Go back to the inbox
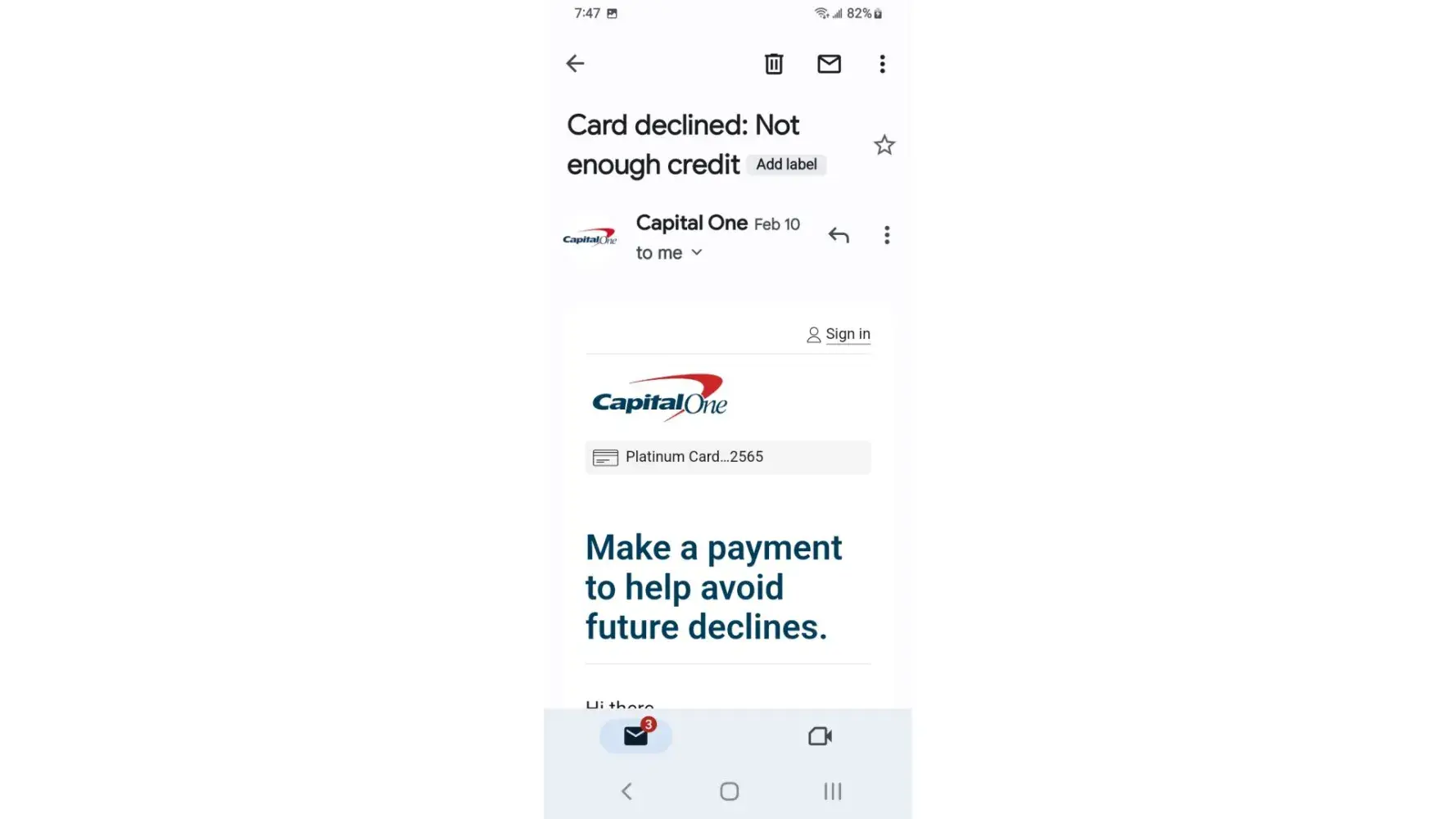Viewport: 1456px width, 819px height. [x=575, y=64]
